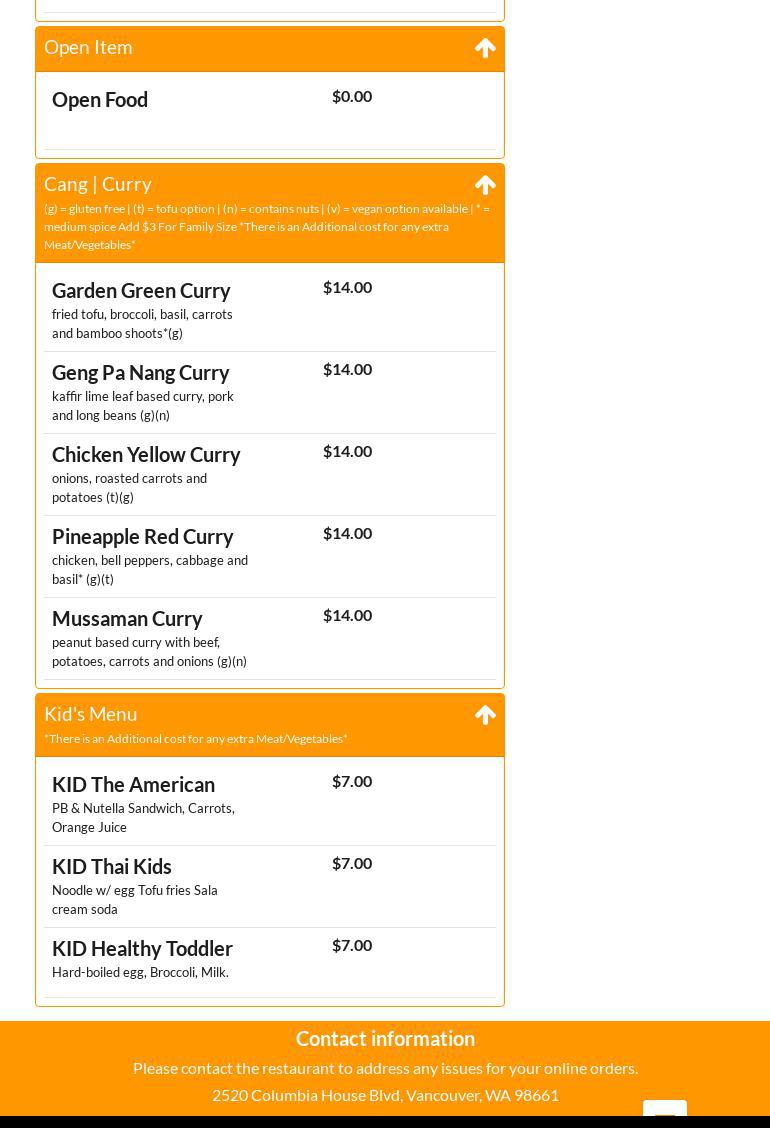
Task: Tap the Mussaman Curry item
Action: (127, 619)
